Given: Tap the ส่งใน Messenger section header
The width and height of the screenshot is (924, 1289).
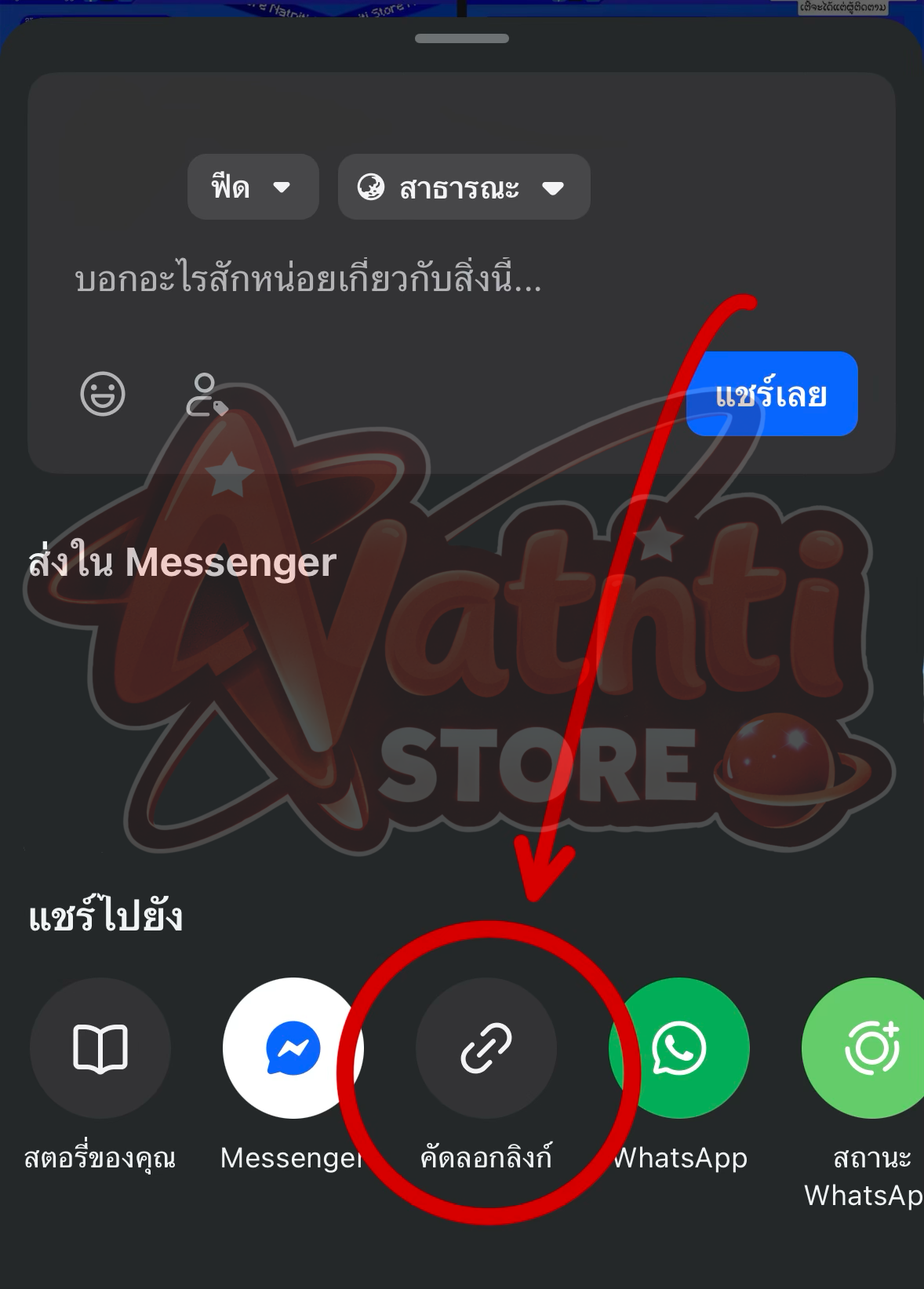Looking at the screenshot, I should pyautogui.click(x=180, y=559).
